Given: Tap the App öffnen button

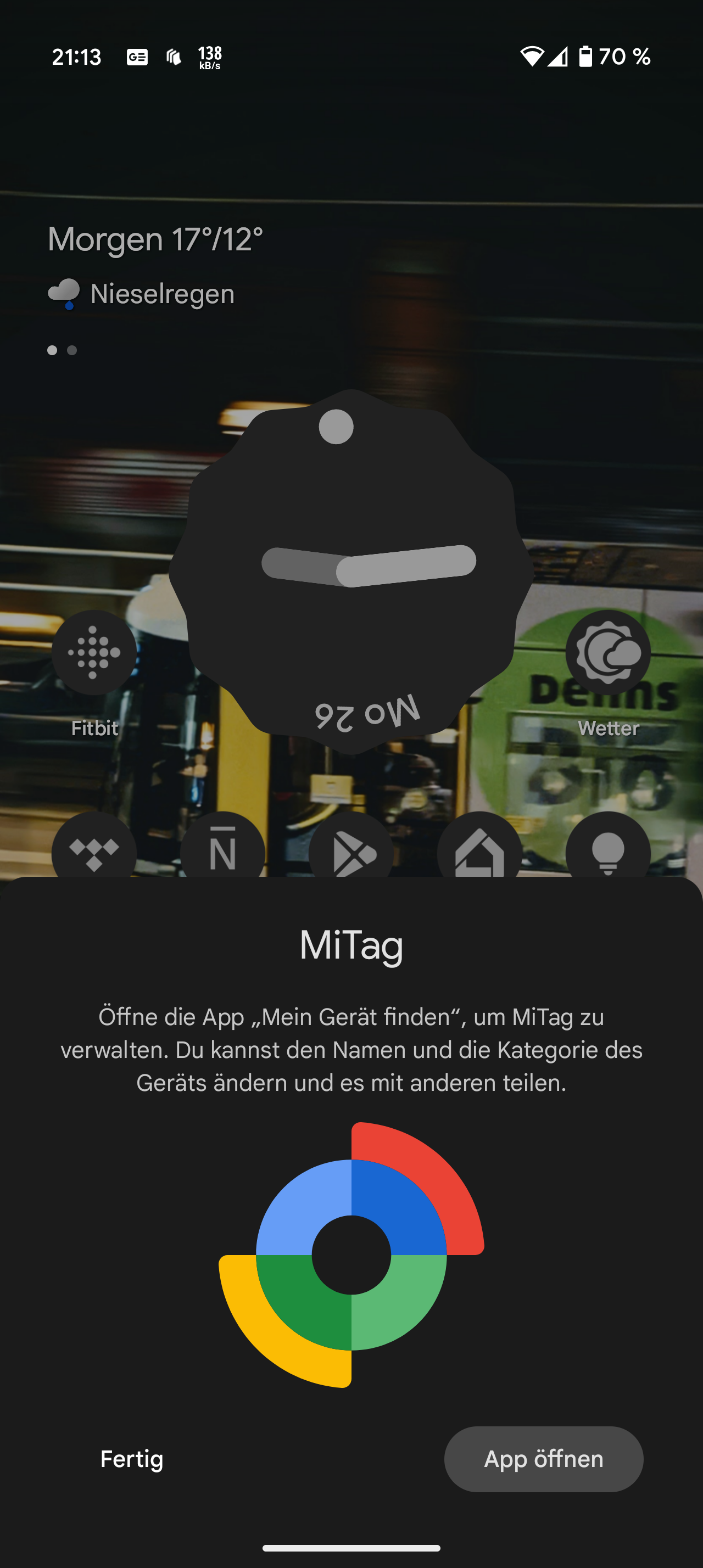Looking at the screenshot, I should [x=544, y=1459].
